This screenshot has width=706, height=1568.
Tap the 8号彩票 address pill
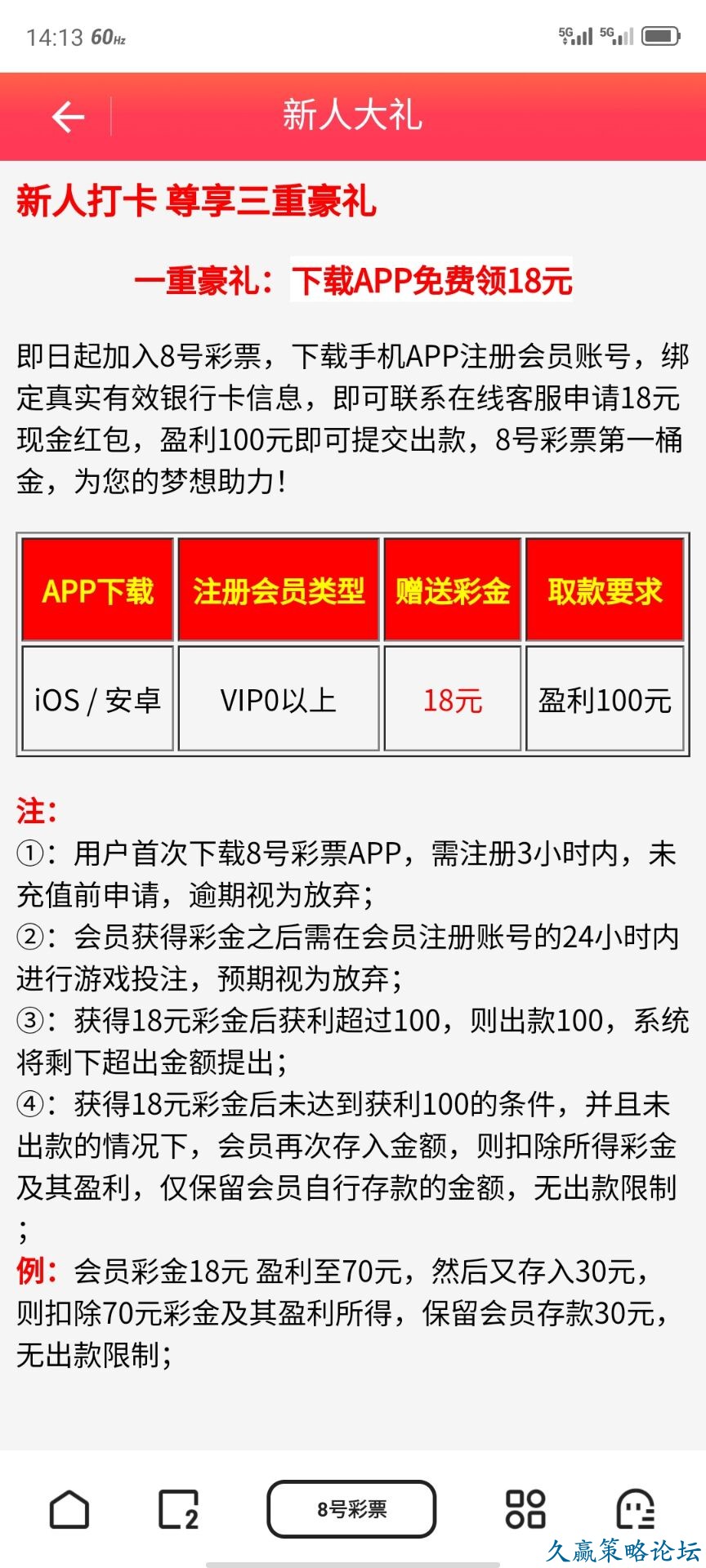[x=351, y=1508]
